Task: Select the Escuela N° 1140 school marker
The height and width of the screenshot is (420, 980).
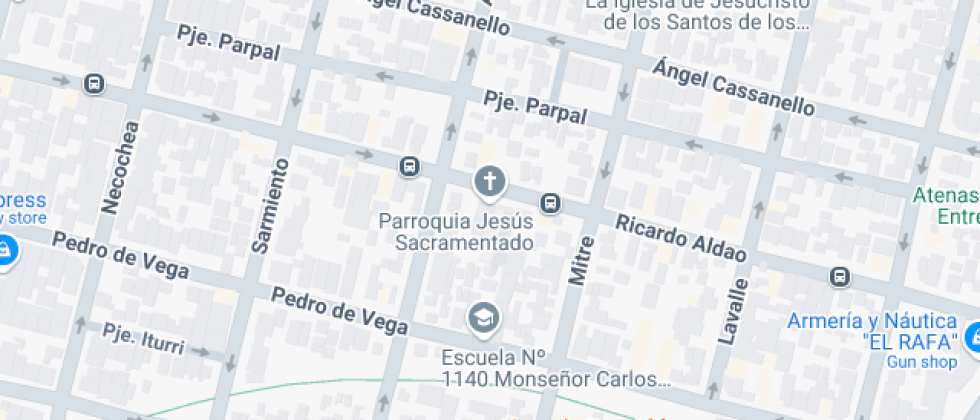Action: pos(484,319)
